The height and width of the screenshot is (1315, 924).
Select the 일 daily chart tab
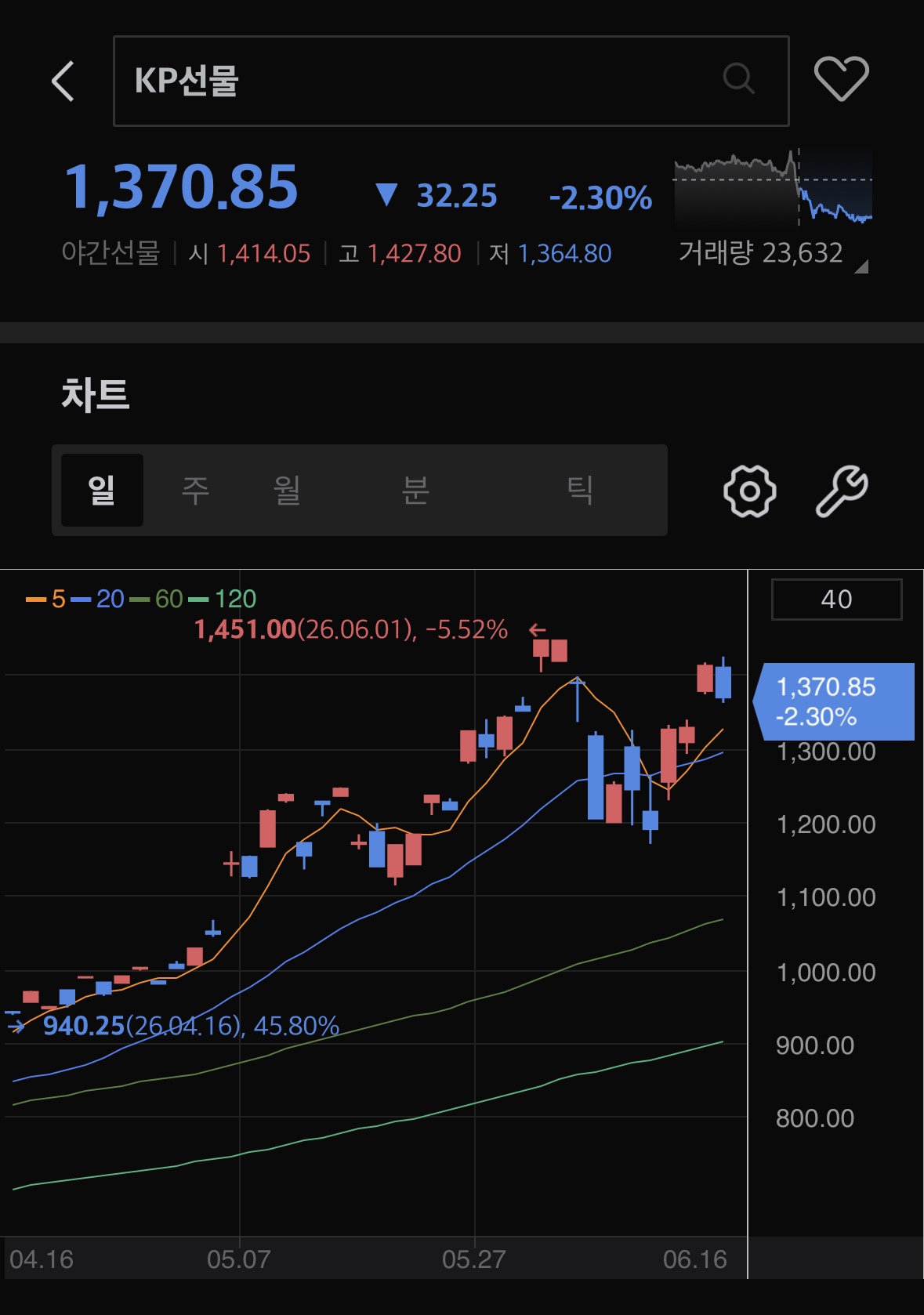[102, 490]
